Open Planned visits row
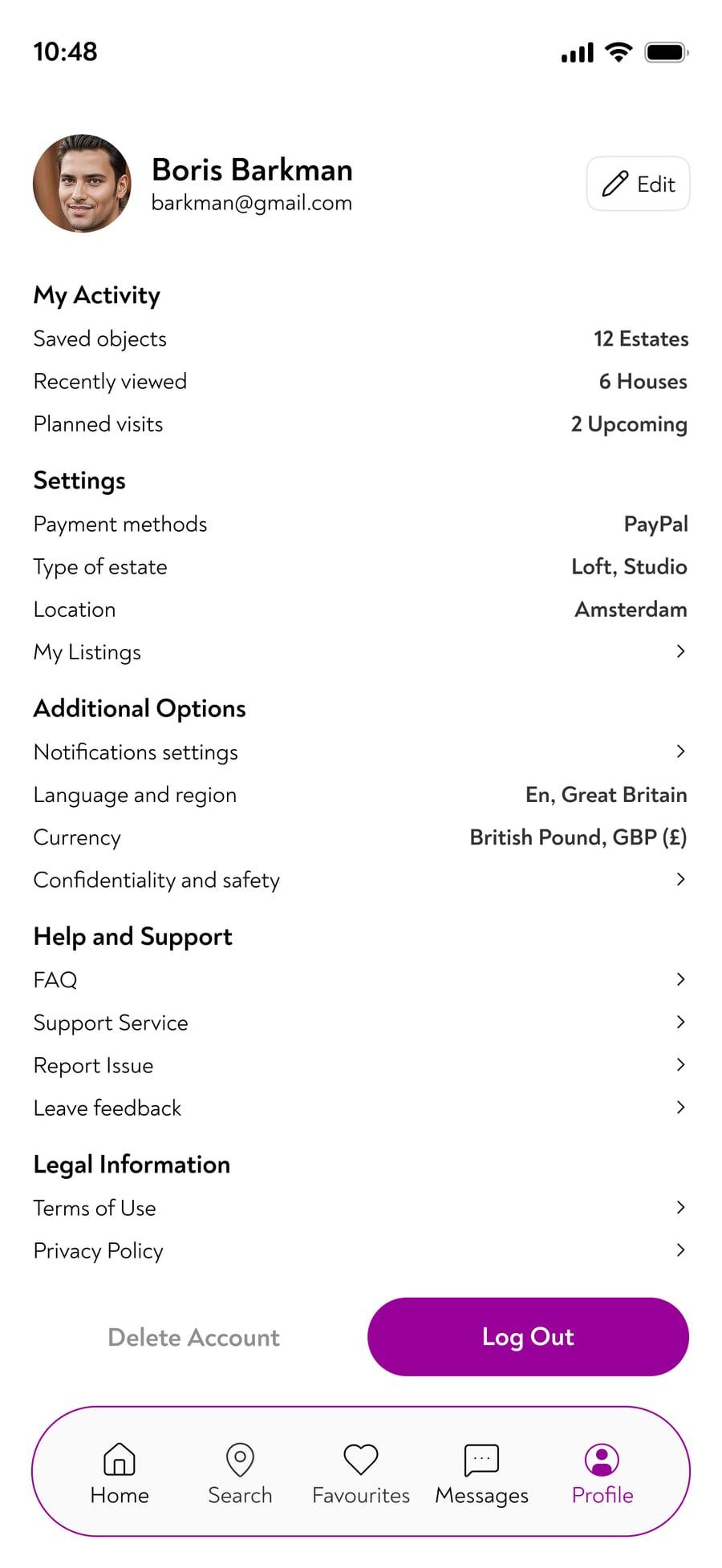Viewport: 722px width, 1568px height. tap(361, 423)
